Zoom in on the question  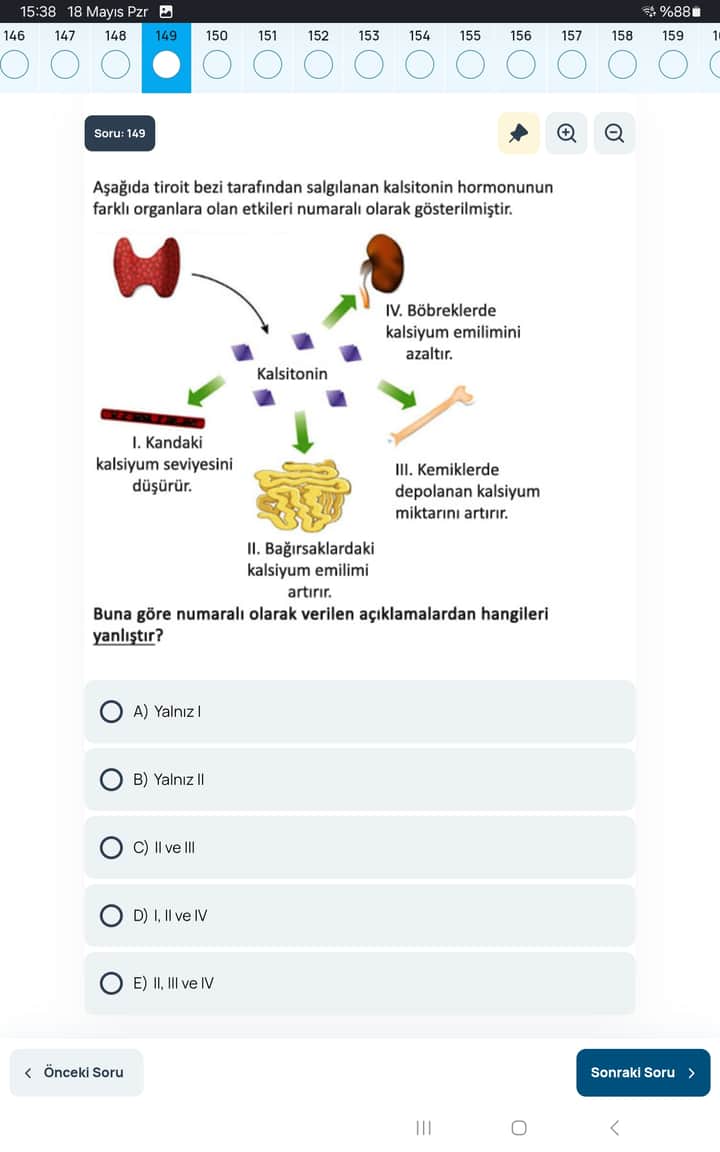pyautogui.click(x=566, y=133)
